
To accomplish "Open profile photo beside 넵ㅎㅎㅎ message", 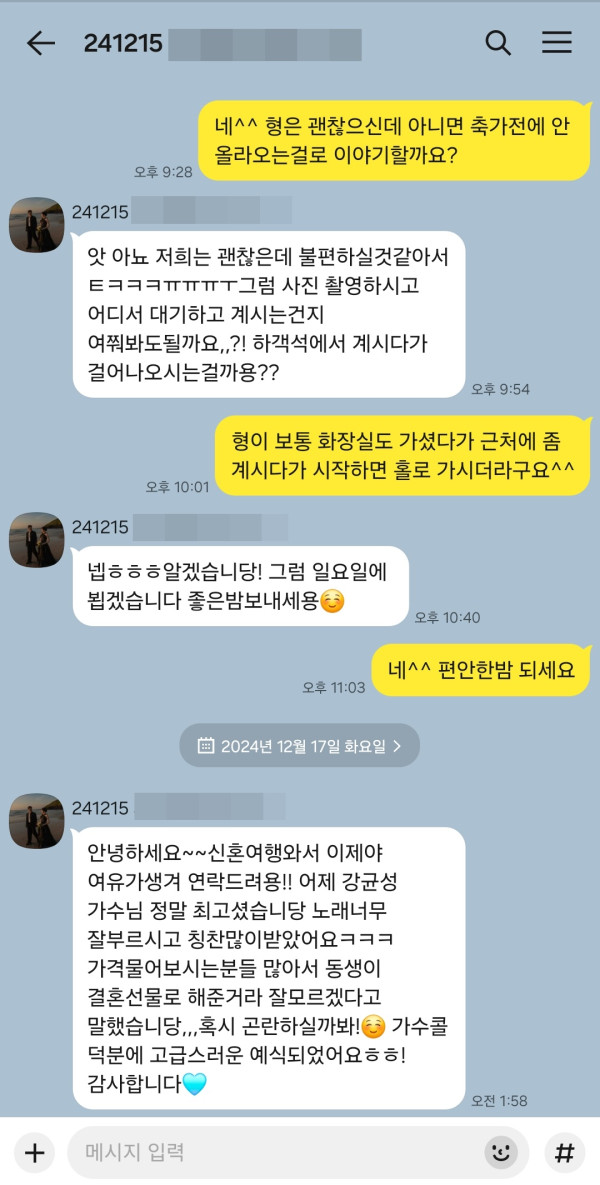I will tap(37, 540).
